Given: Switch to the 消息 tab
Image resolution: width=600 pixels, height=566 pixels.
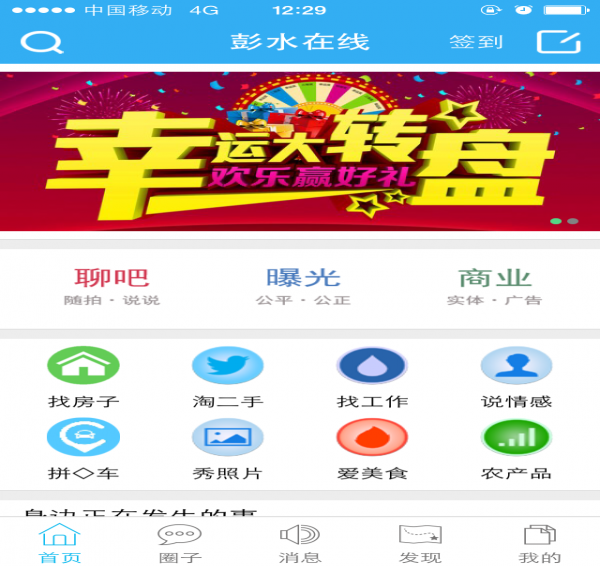Looking at the screenshot, I should (300, 543).
